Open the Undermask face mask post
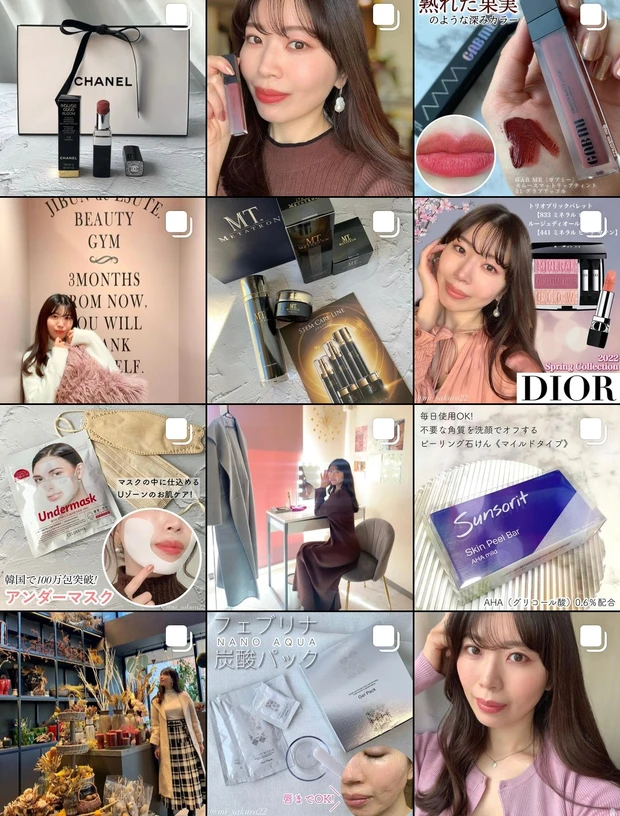The height and width of the screenshot is (816, 620). [102, 507]
